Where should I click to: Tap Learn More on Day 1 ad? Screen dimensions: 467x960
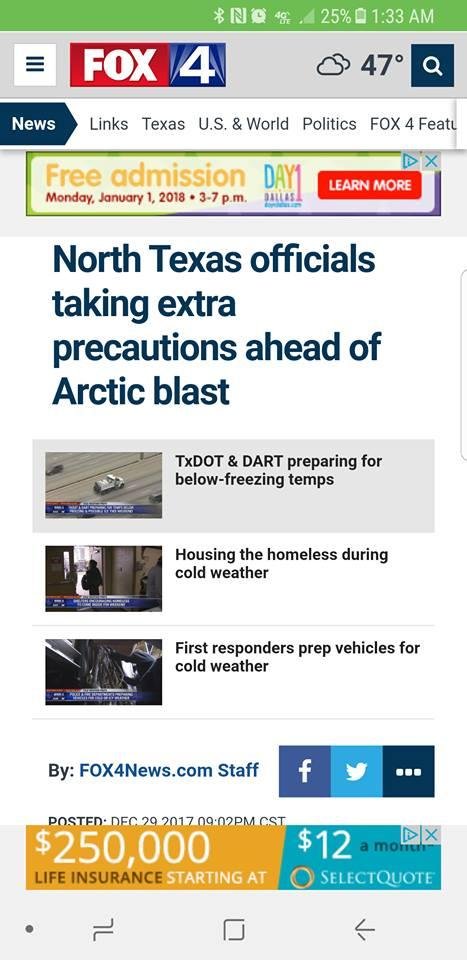click(x=369, y=185)
